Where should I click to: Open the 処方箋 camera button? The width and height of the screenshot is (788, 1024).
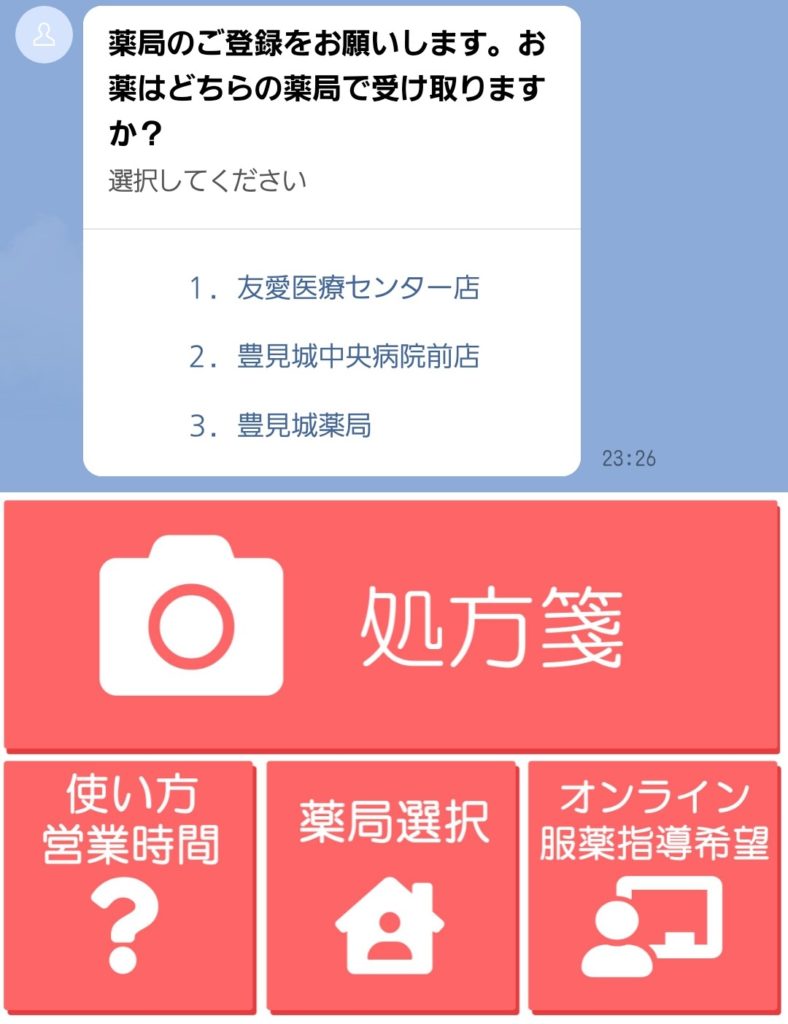(392, 626)
